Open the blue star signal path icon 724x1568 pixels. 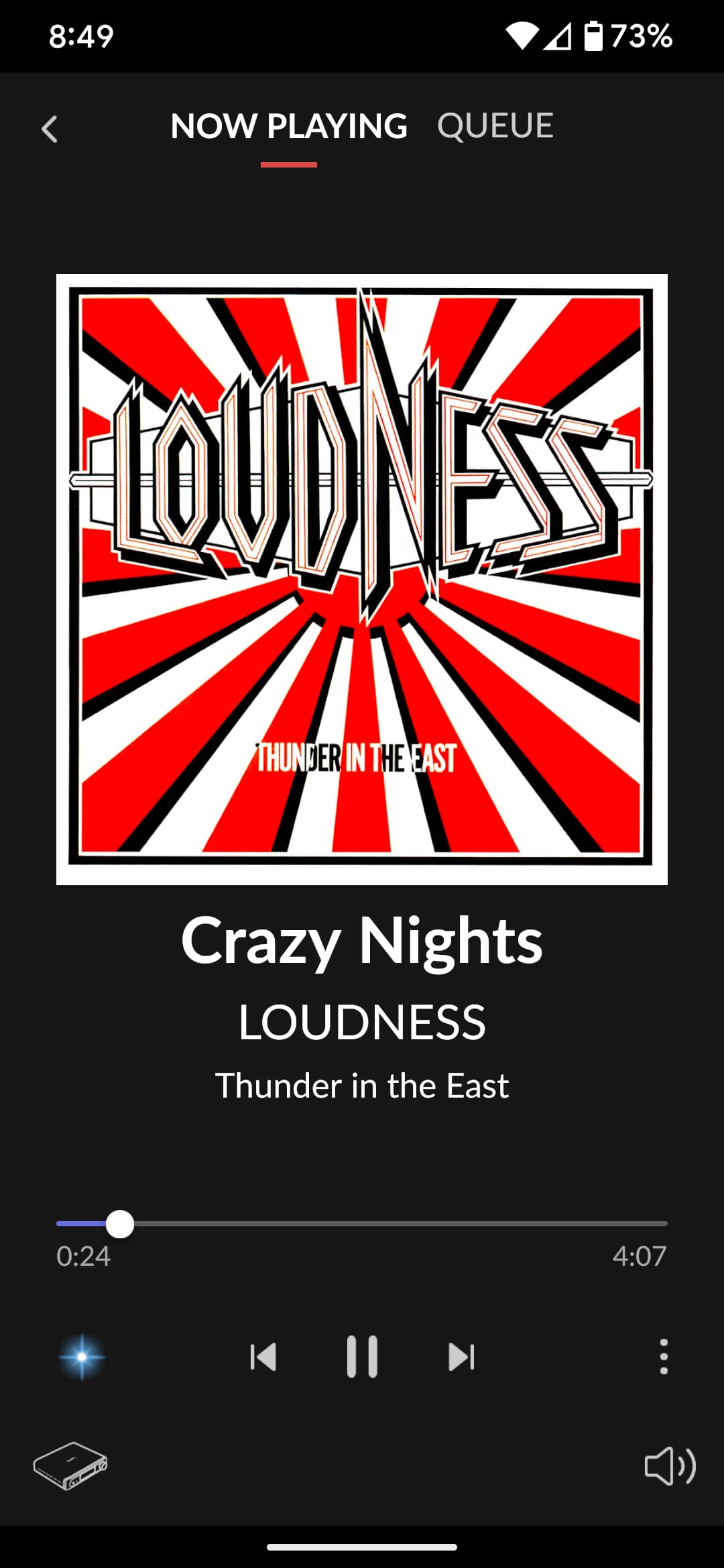click(82, 1357)
